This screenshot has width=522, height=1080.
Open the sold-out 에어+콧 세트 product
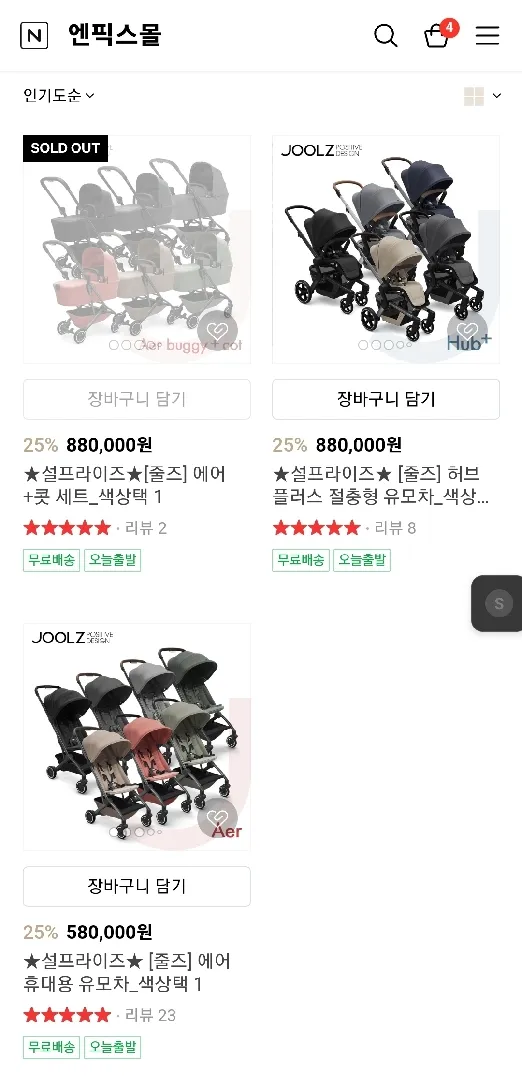(x=136, y=249)
